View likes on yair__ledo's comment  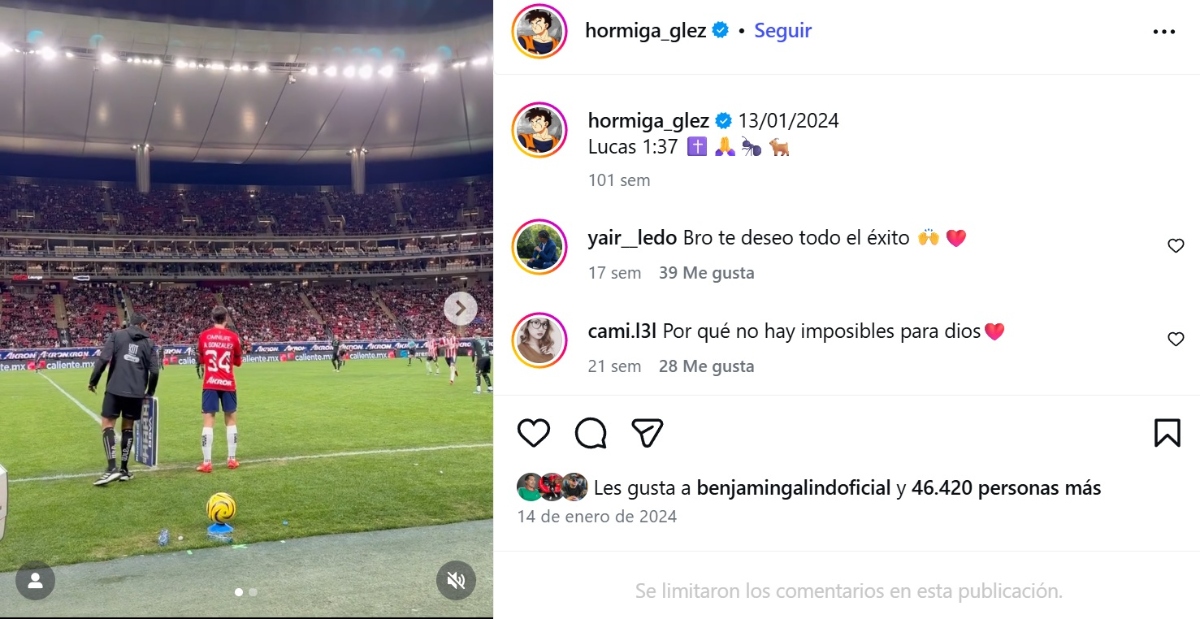706,273
